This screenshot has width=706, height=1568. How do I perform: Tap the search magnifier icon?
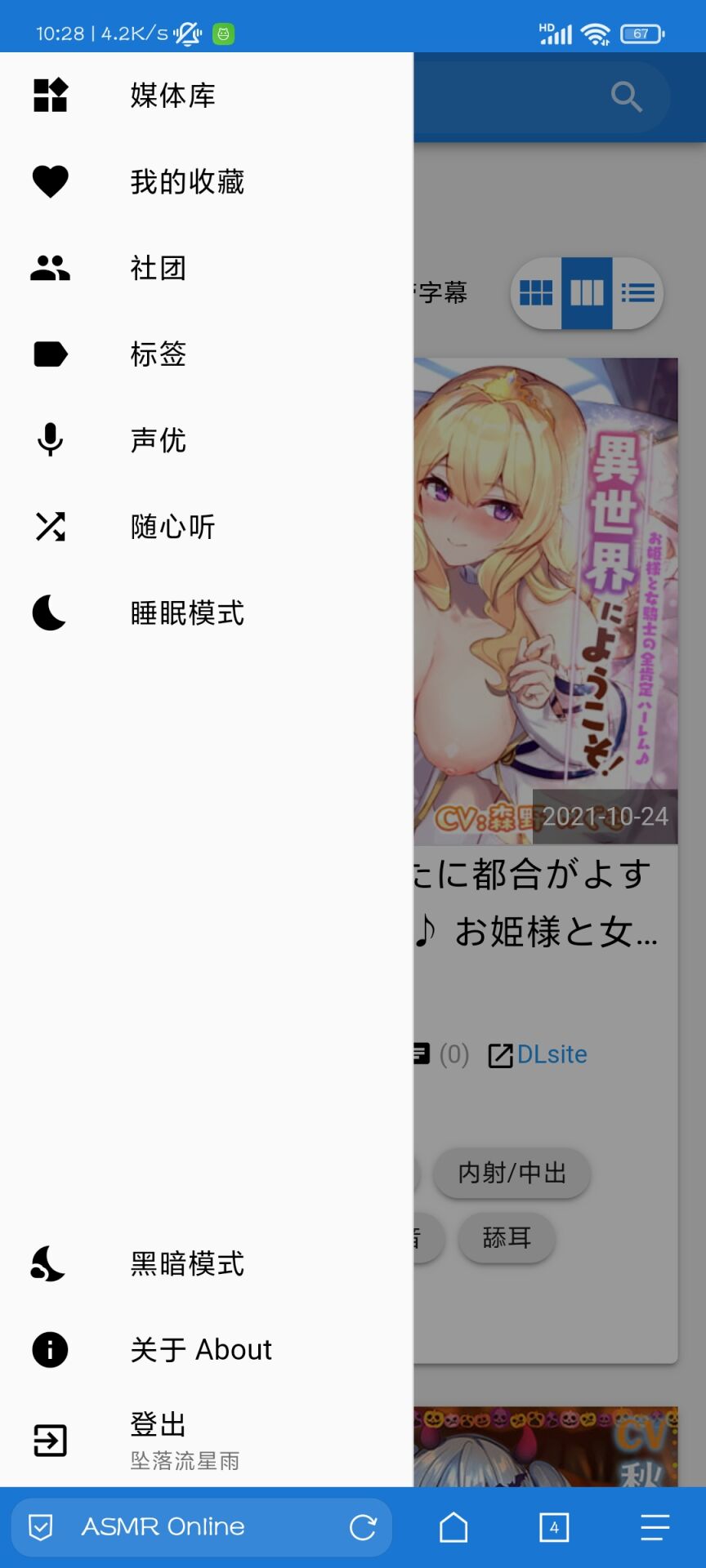point(627,96)
